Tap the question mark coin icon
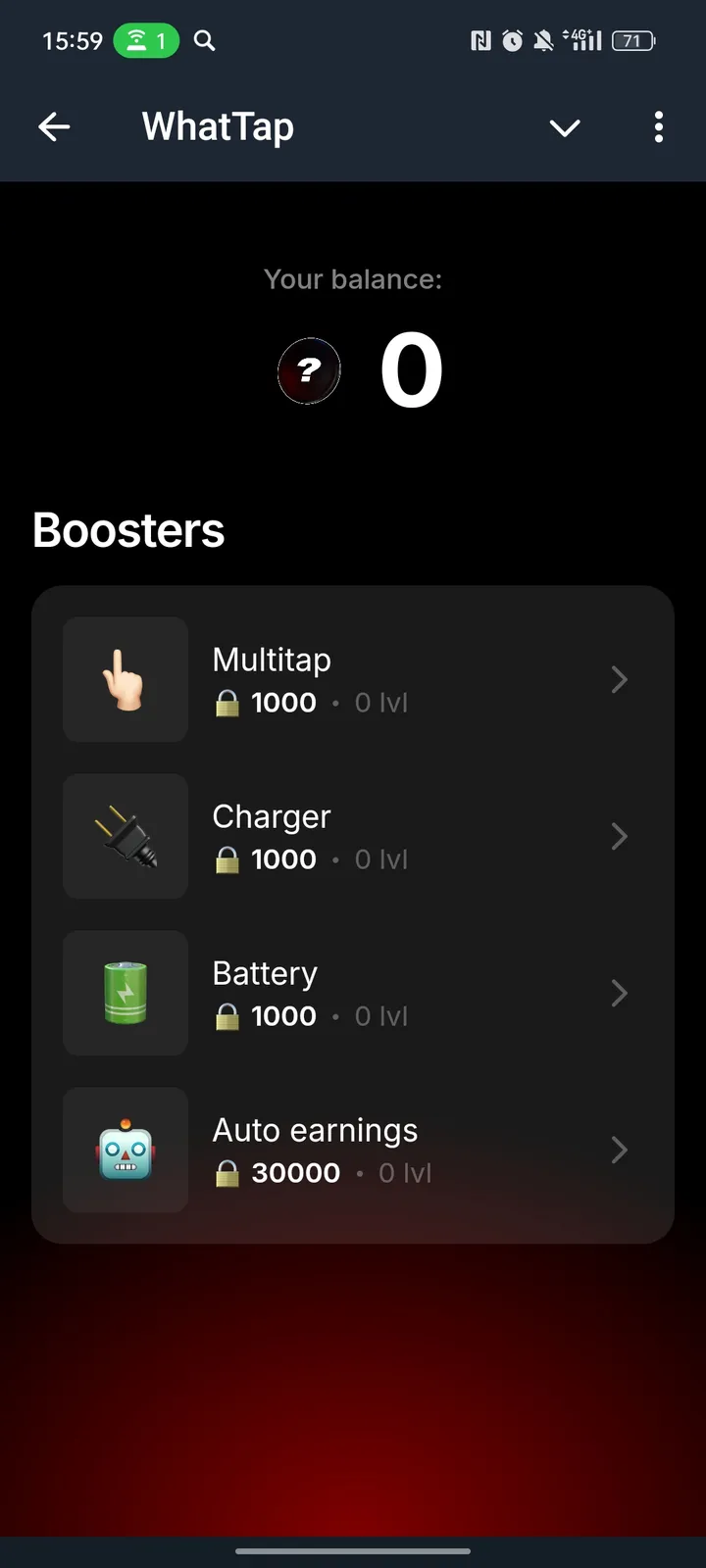The width and height of the screenshot is (706, 1568). [309, 370]
